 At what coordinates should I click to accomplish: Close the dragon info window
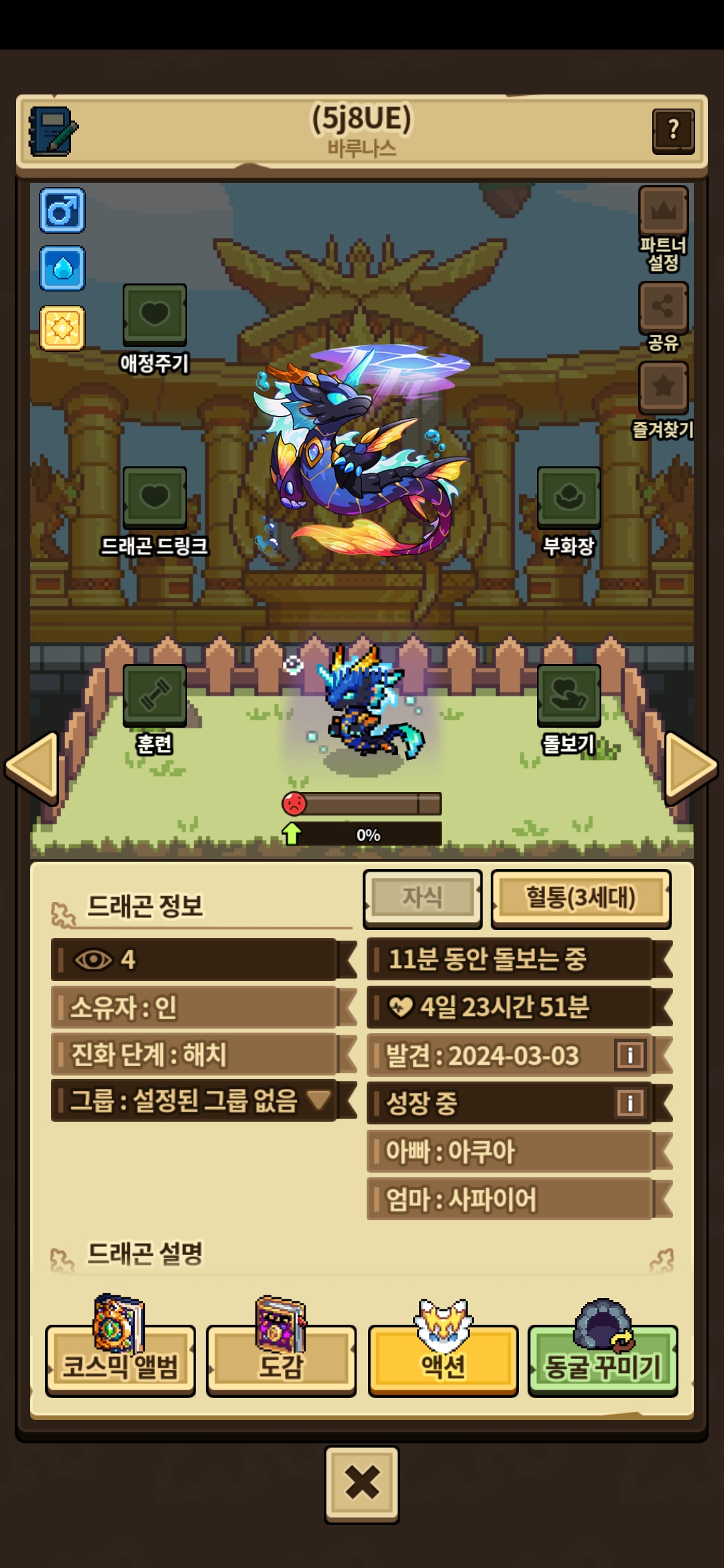(362, 1482)
